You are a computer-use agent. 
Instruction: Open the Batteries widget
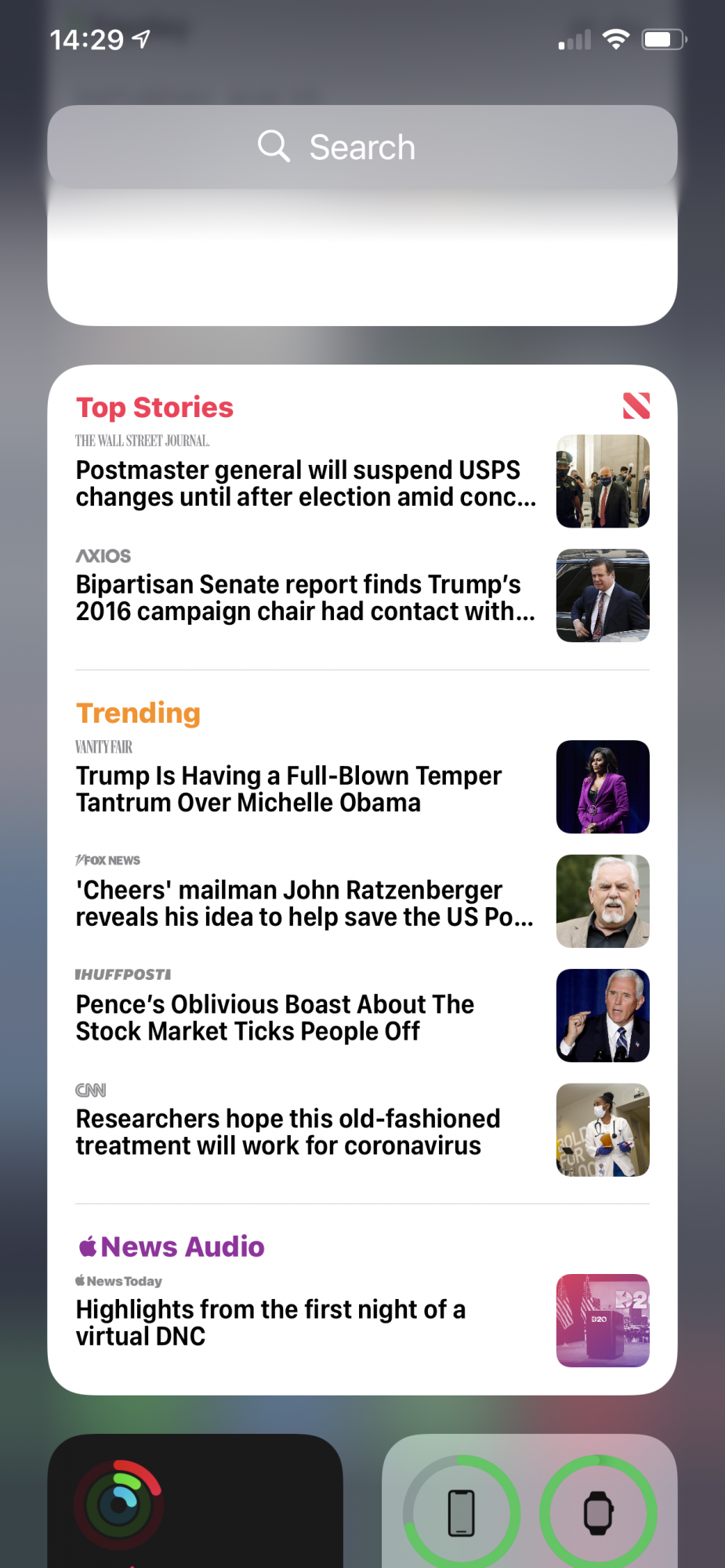(529, 1501)
